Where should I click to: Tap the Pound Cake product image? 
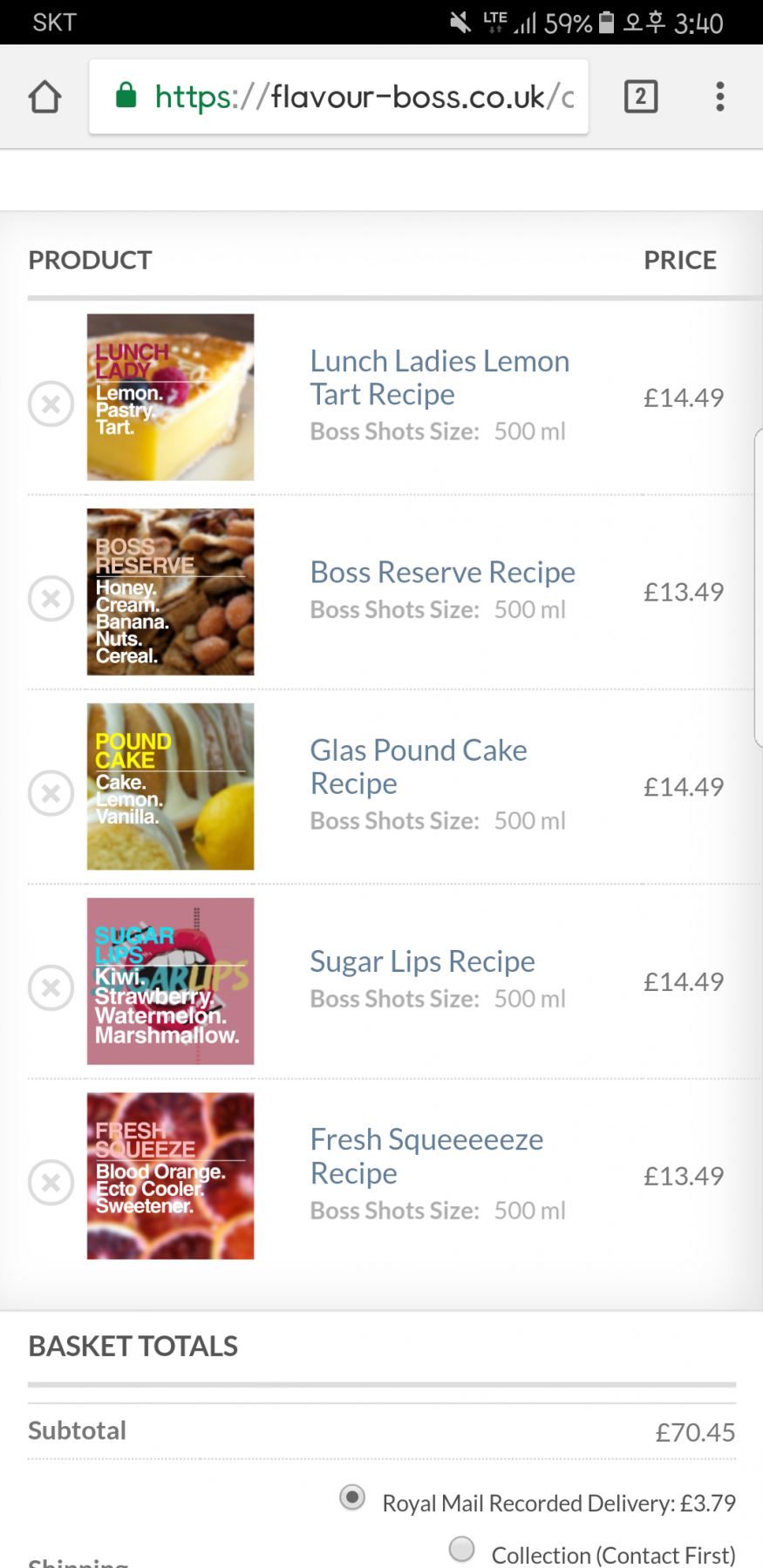pyautogui.click(x=171, y=786)
